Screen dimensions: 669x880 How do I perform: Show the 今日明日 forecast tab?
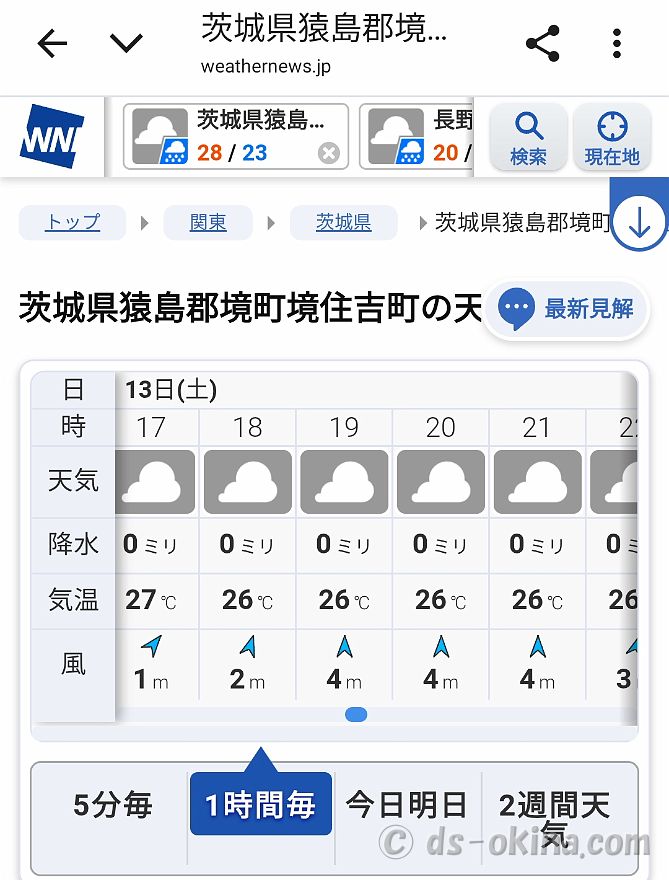coord(406,805)
